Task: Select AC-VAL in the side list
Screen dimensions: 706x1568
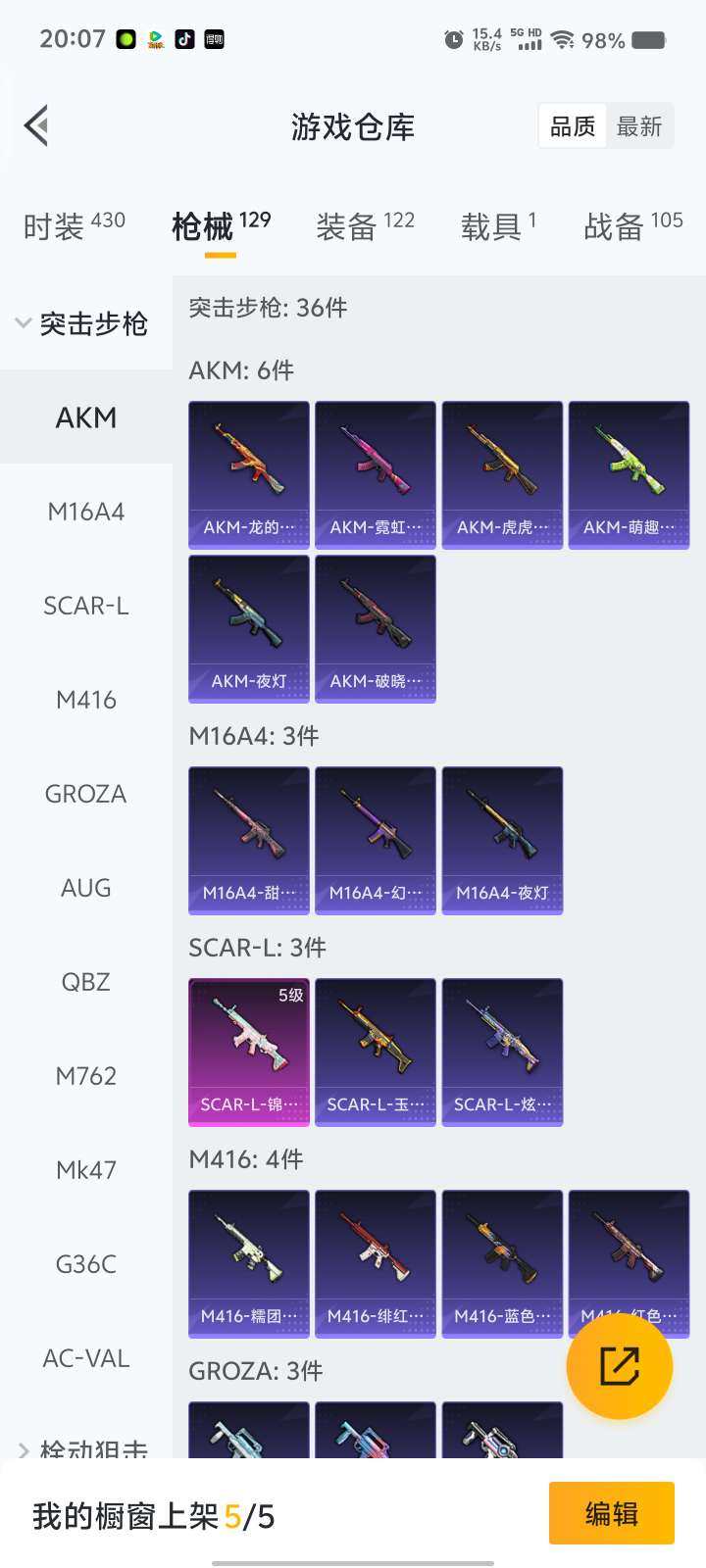Action: pos(86,1358)
